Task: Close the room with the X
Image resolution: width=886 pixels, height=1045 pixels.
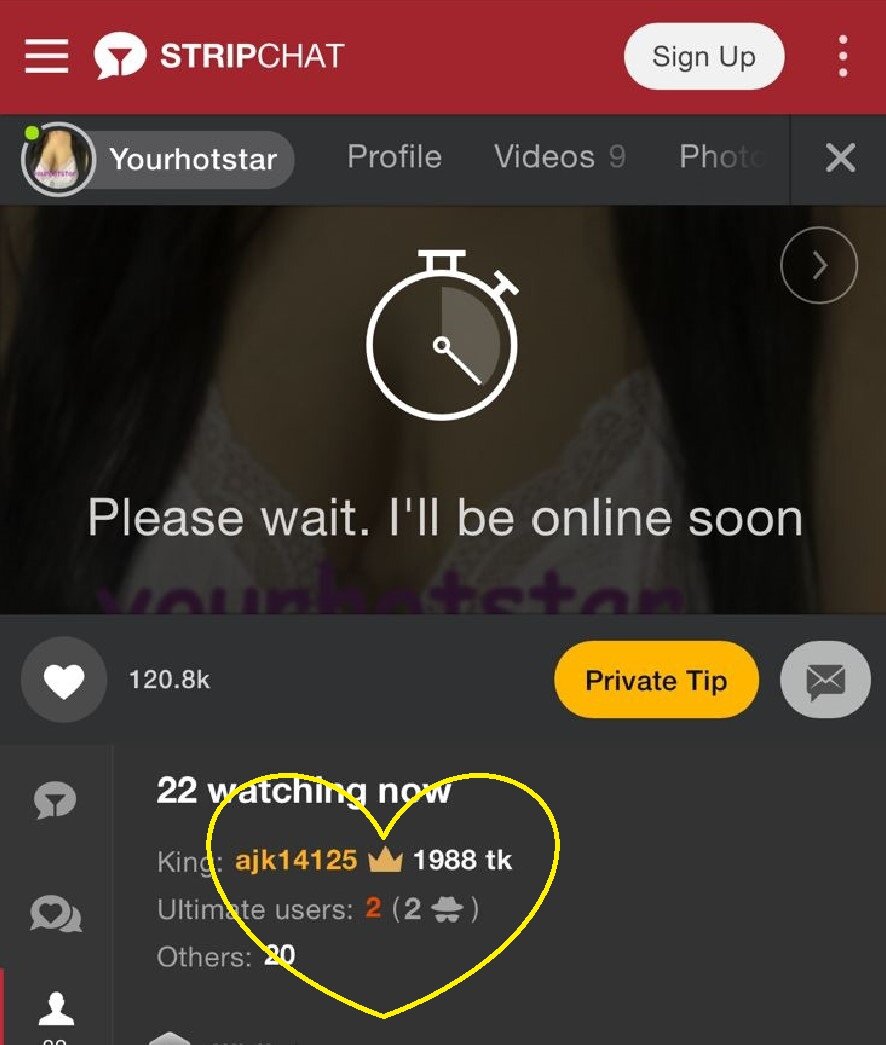Action: (840, 158)
